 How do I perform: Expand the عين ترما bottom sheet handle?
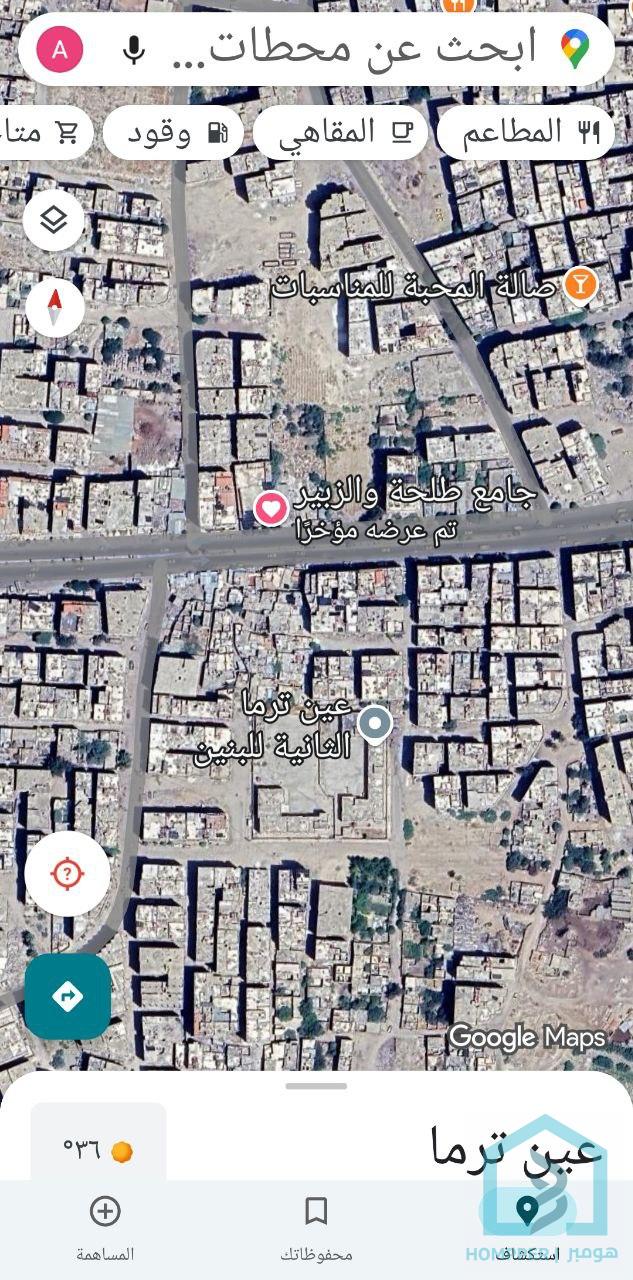point(316,1086)
